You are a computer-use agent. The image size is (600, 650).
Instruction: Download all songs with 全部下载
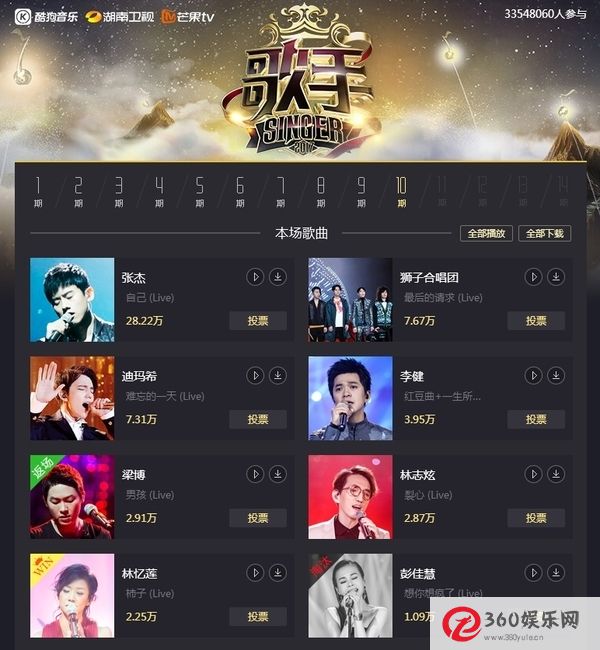coord(545,233)
